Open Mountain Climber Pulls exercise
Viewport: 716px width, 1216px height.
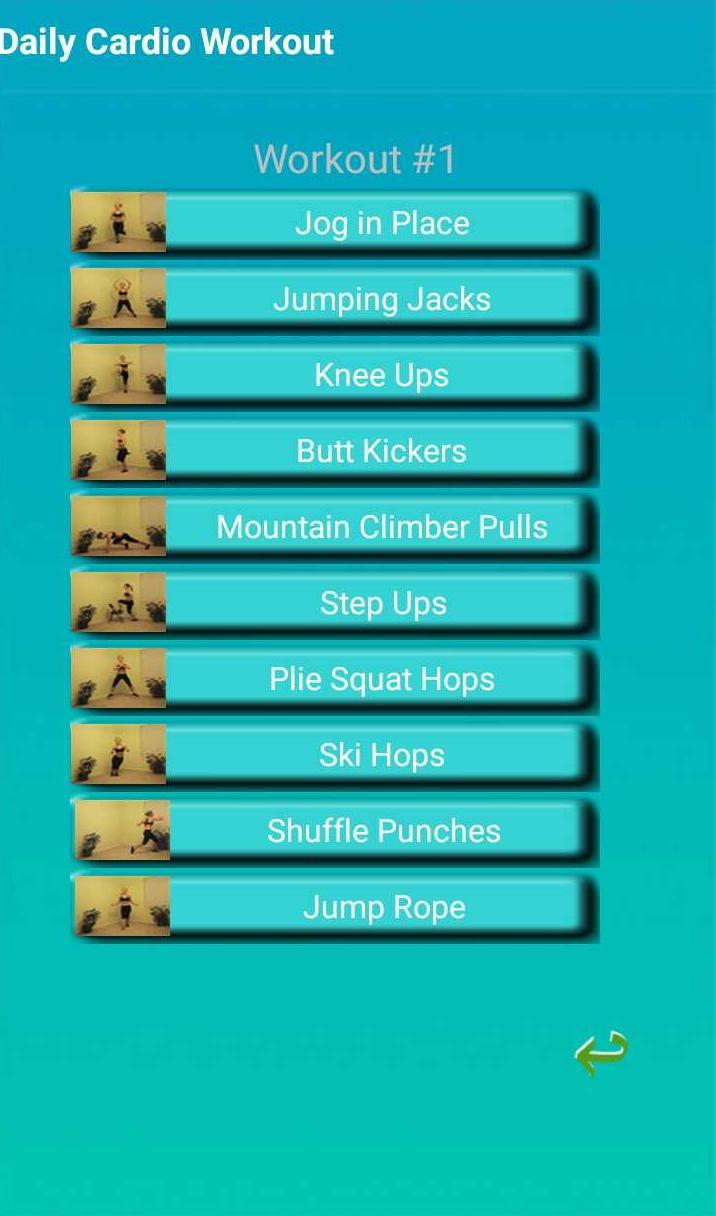point(381,527)
